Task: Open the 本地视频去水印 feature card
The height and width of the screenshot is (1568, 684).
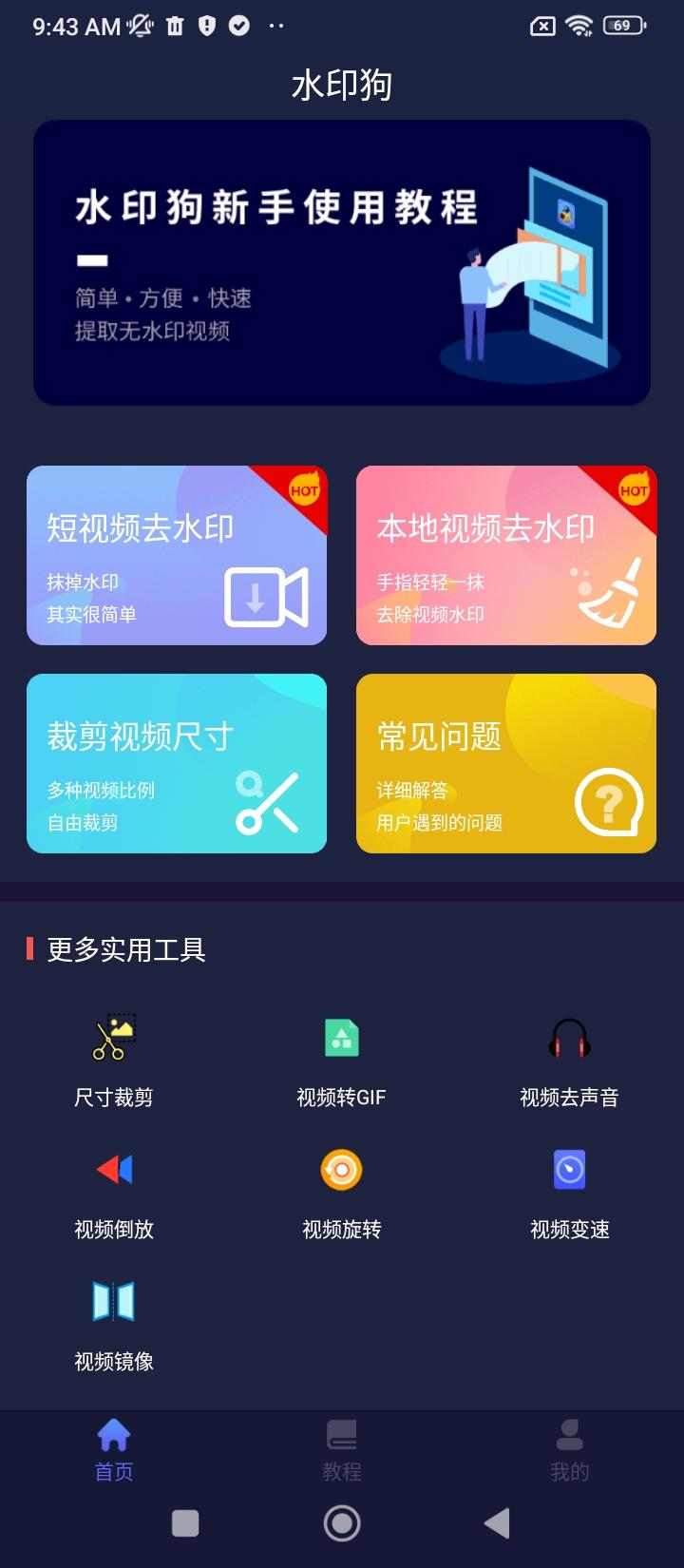Action: tap(506, 556)
